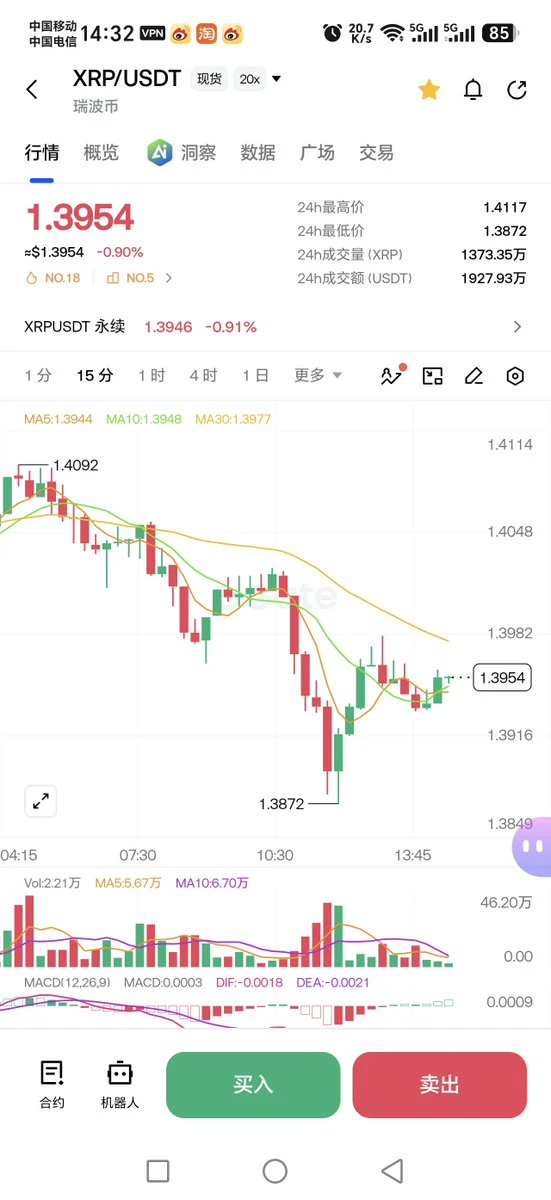Image resolution: width=551 pixels, height=1200 pixels.
Task: Select the 1时 chart interval
Action: coord(152,376)
